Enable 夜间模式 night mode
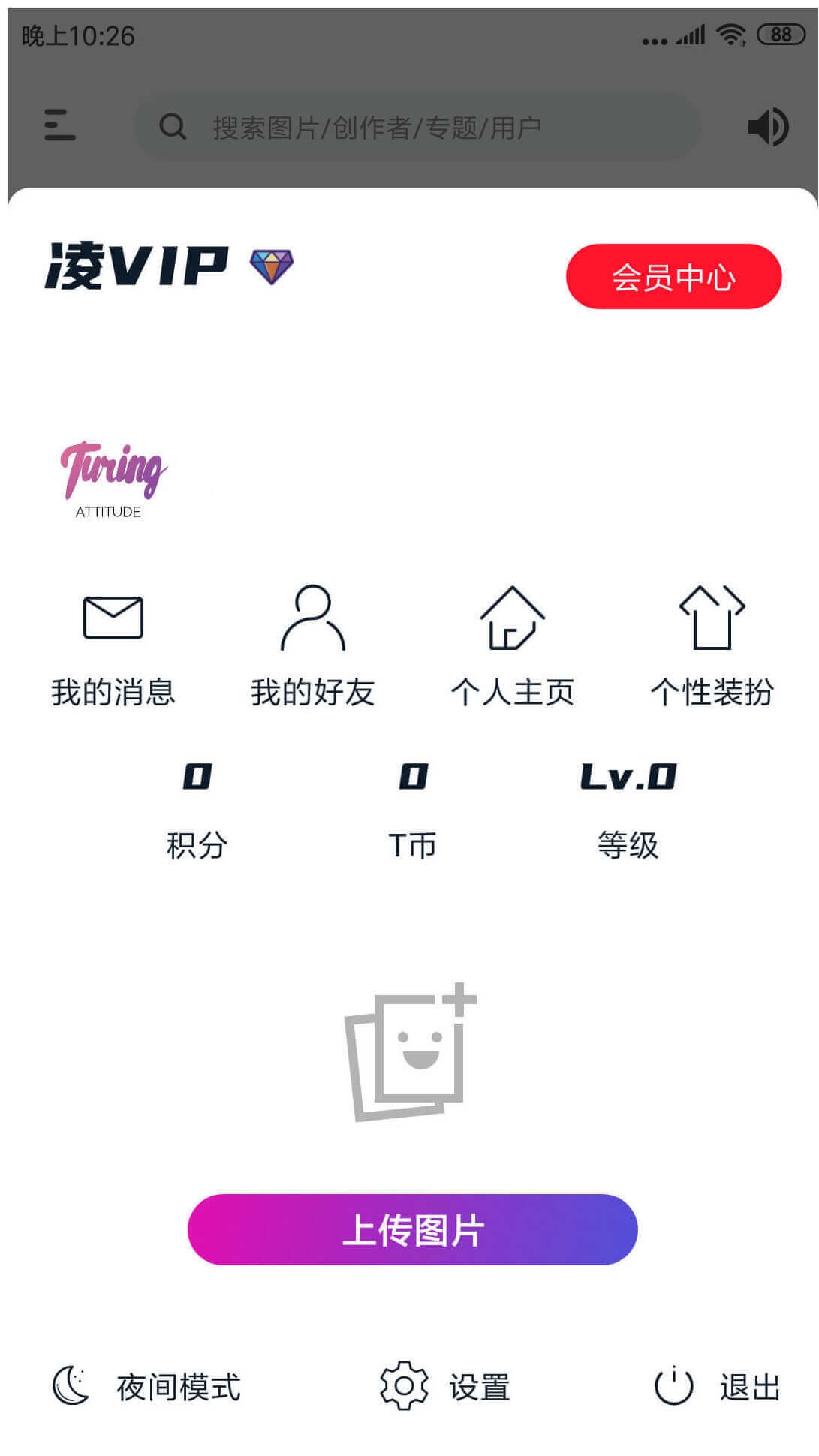Viewport: 819px width, 1456px height. [x=146, y=1387]
